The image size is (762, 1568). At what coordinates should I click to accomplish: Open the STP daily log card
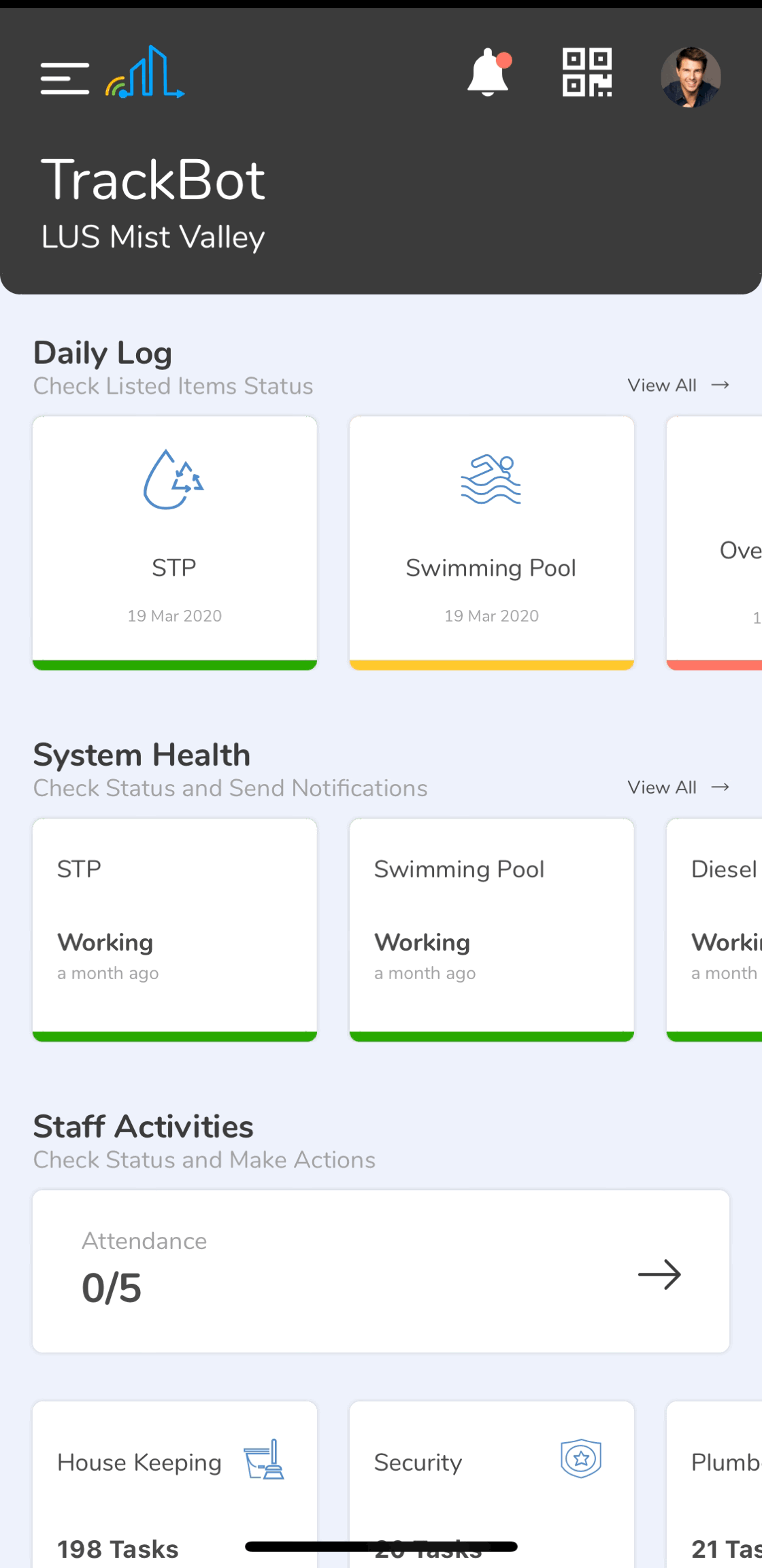(x=175, y=543)
